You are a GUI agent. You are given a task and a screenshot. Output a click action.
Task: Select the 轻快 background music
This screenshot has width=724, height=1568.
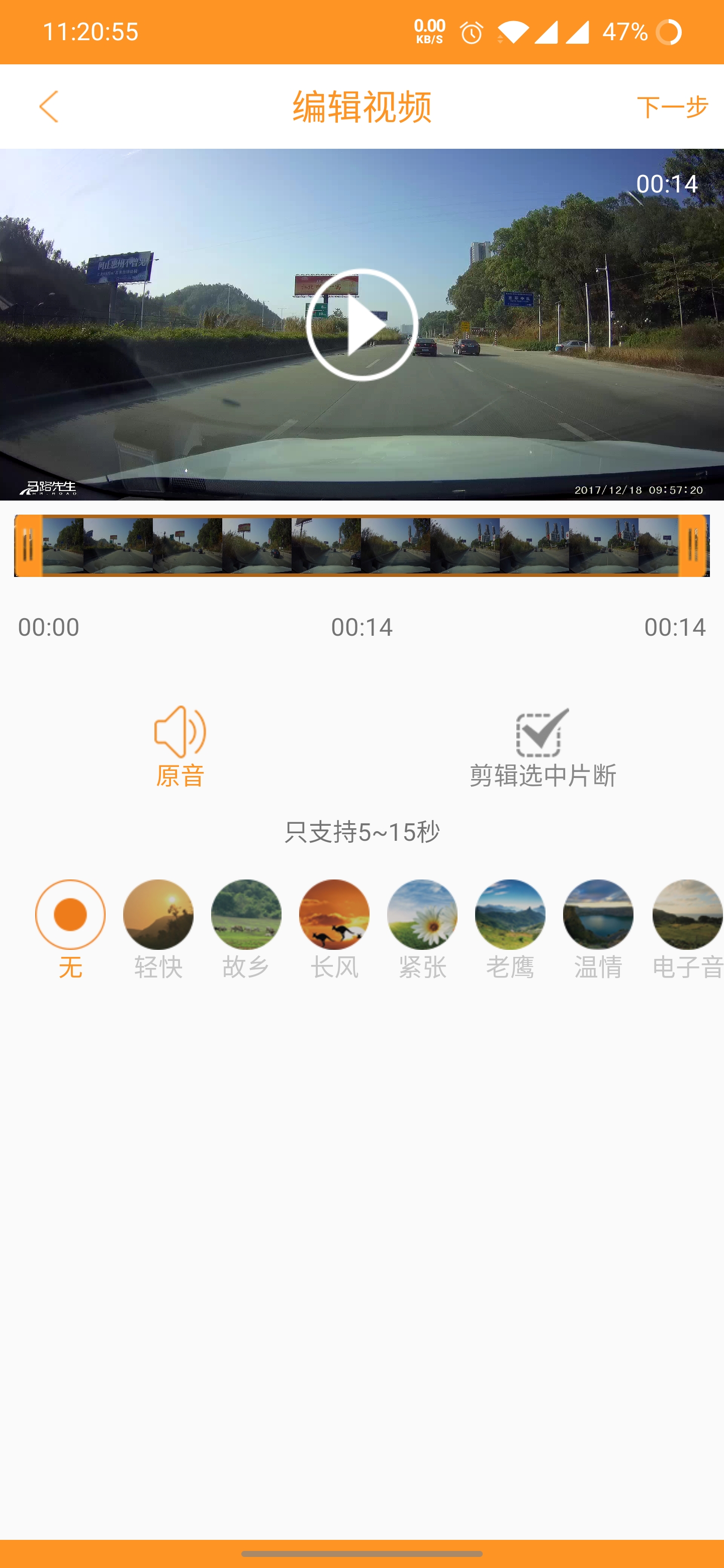pos(158,914)
